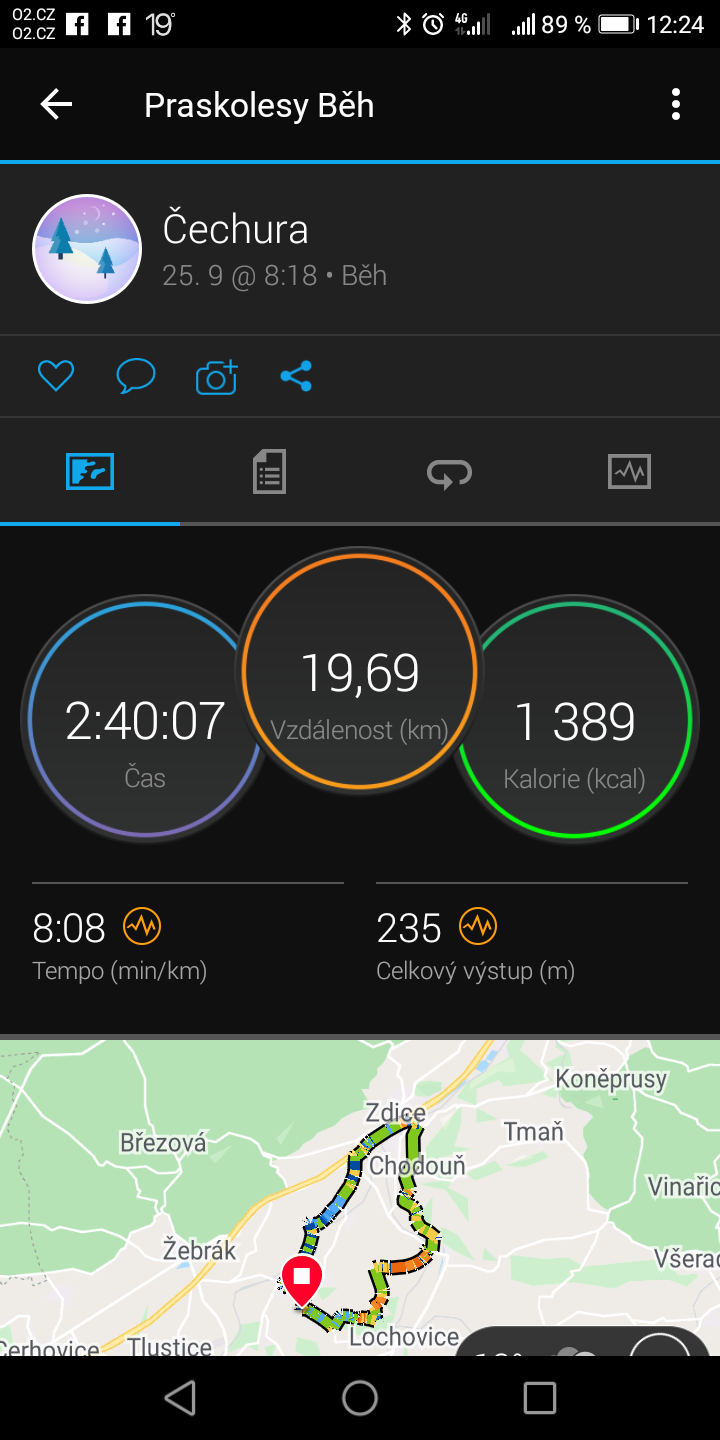
Task: Switch to the charts tab
Action: (x=629, y=471)
